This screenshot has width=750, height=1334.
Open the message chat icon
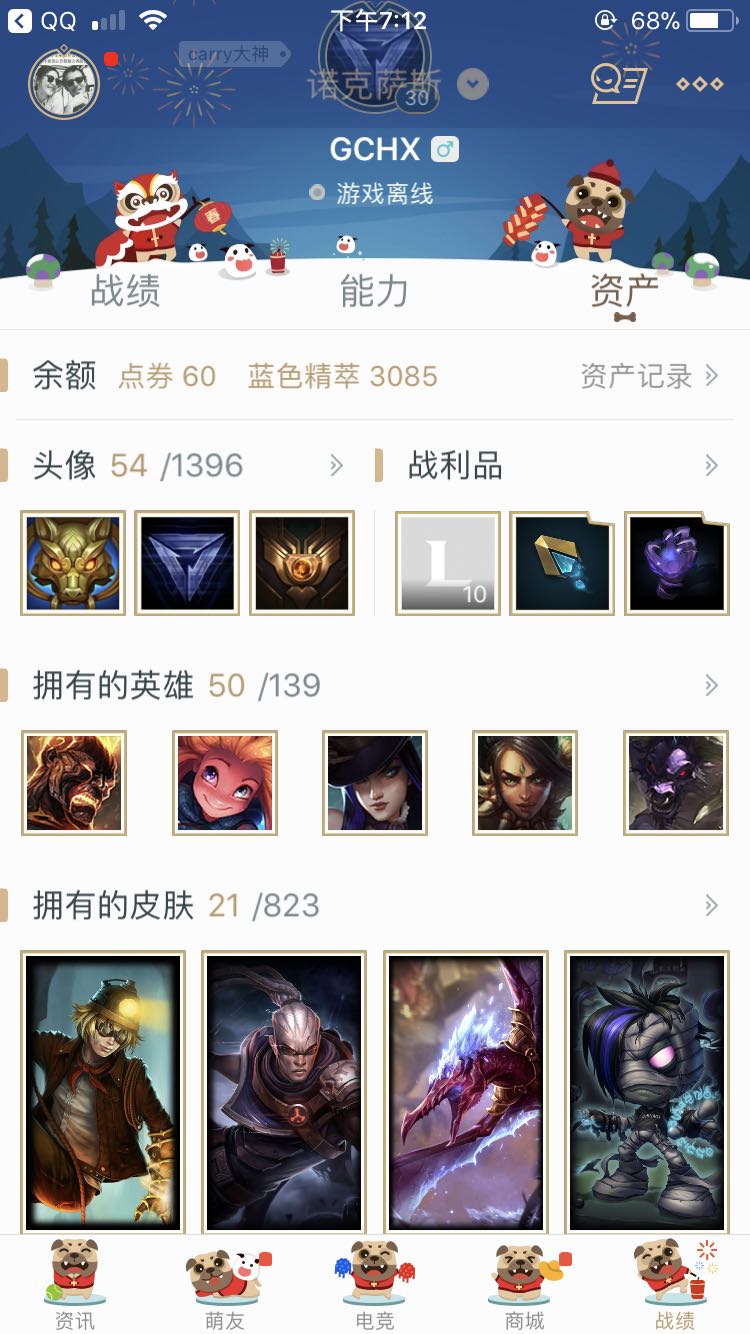tap(618, 83)
